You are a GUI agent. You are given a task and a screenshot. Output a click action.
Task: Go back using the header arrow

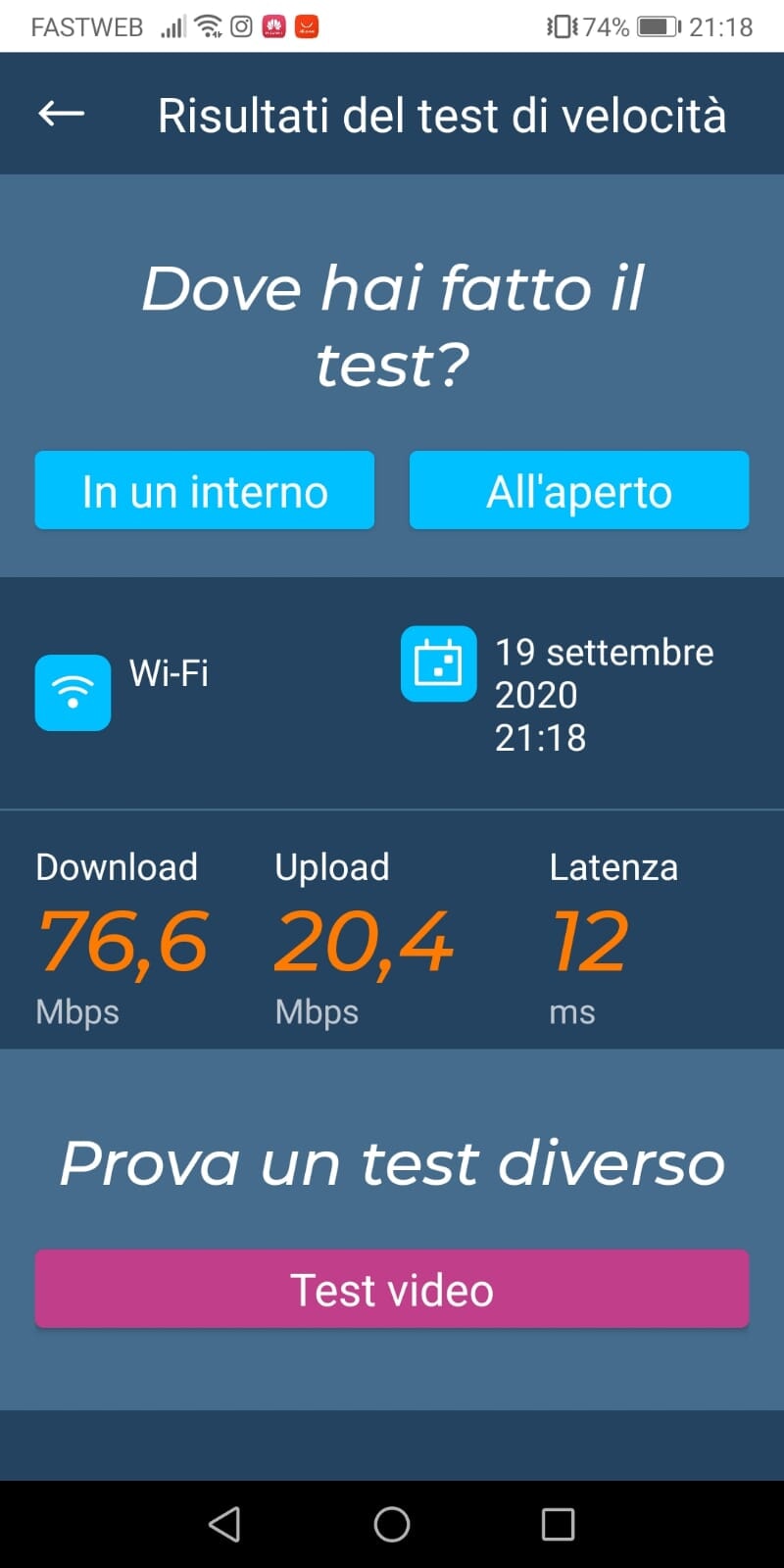pos(61,114)
